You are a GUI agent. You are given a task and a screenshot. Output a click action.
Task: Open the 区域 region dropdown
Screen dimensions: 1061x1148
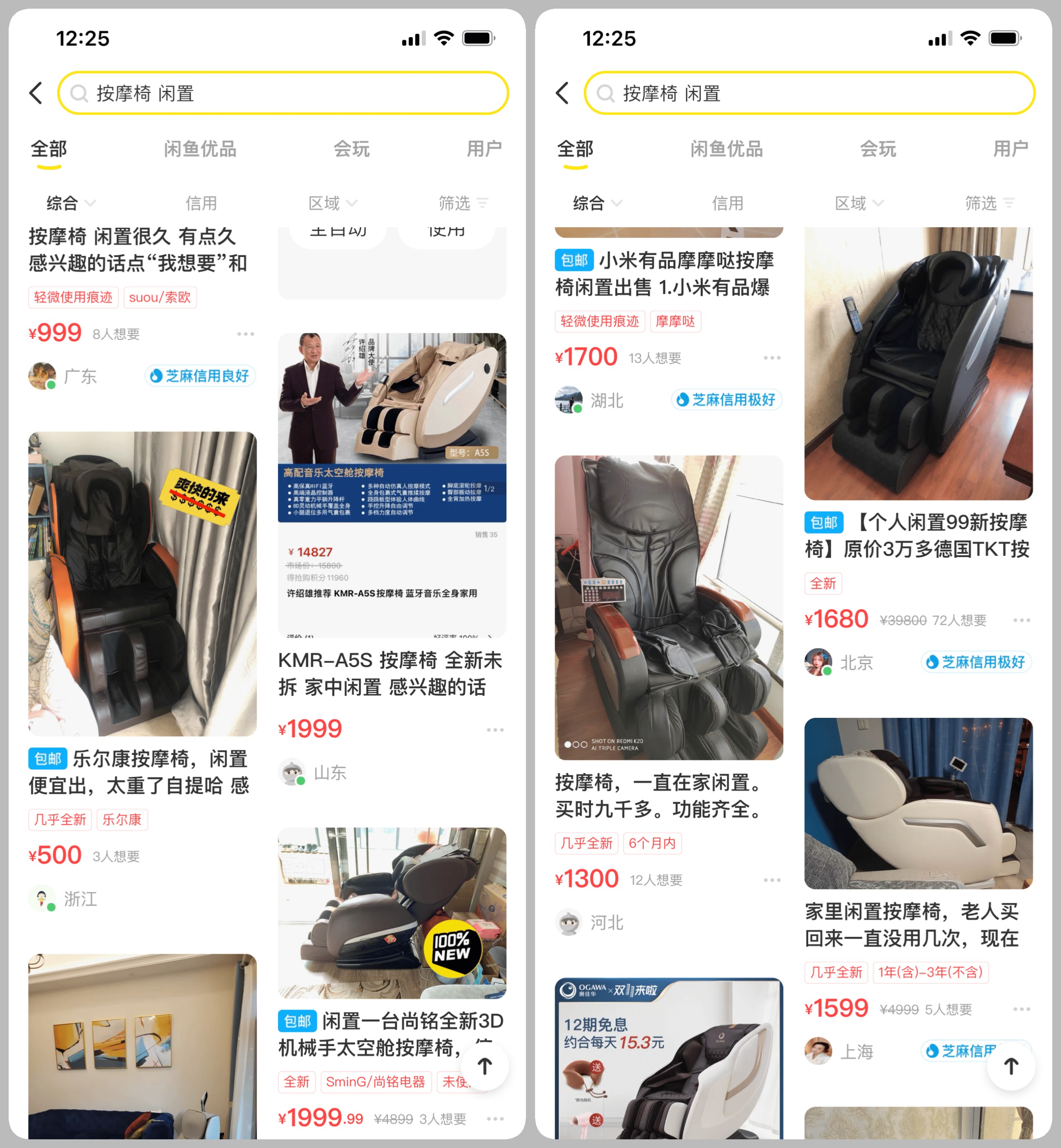(x=331, y=203)
